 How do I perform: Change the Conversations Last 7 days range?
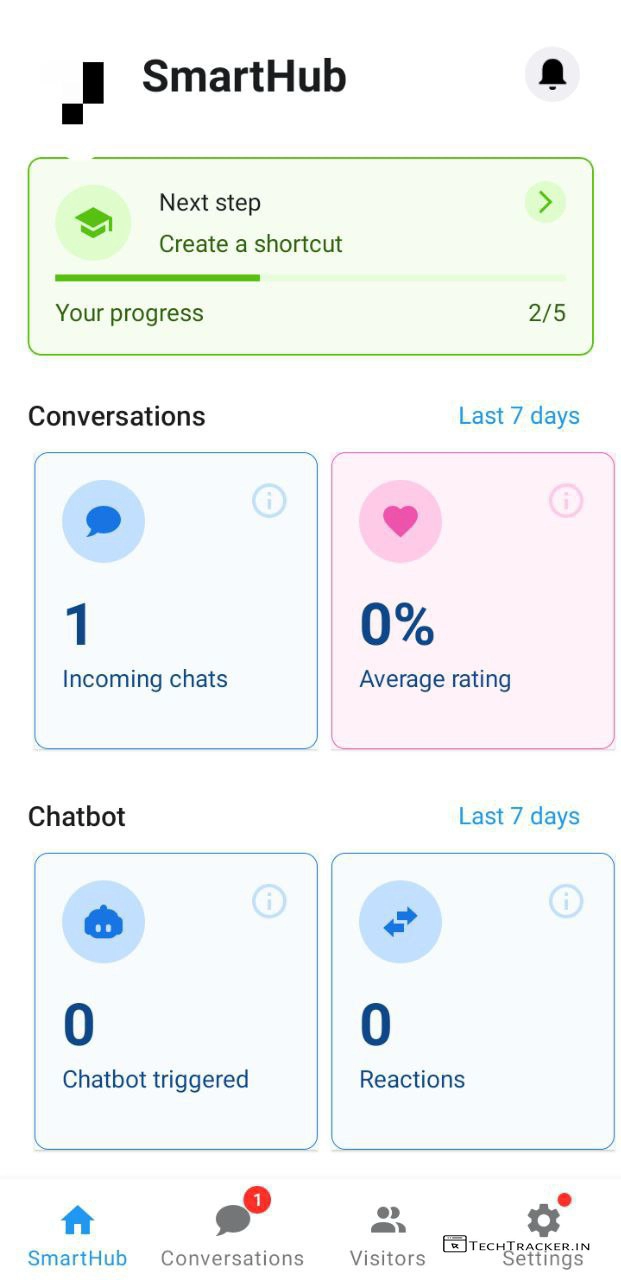tap(518, 416)
